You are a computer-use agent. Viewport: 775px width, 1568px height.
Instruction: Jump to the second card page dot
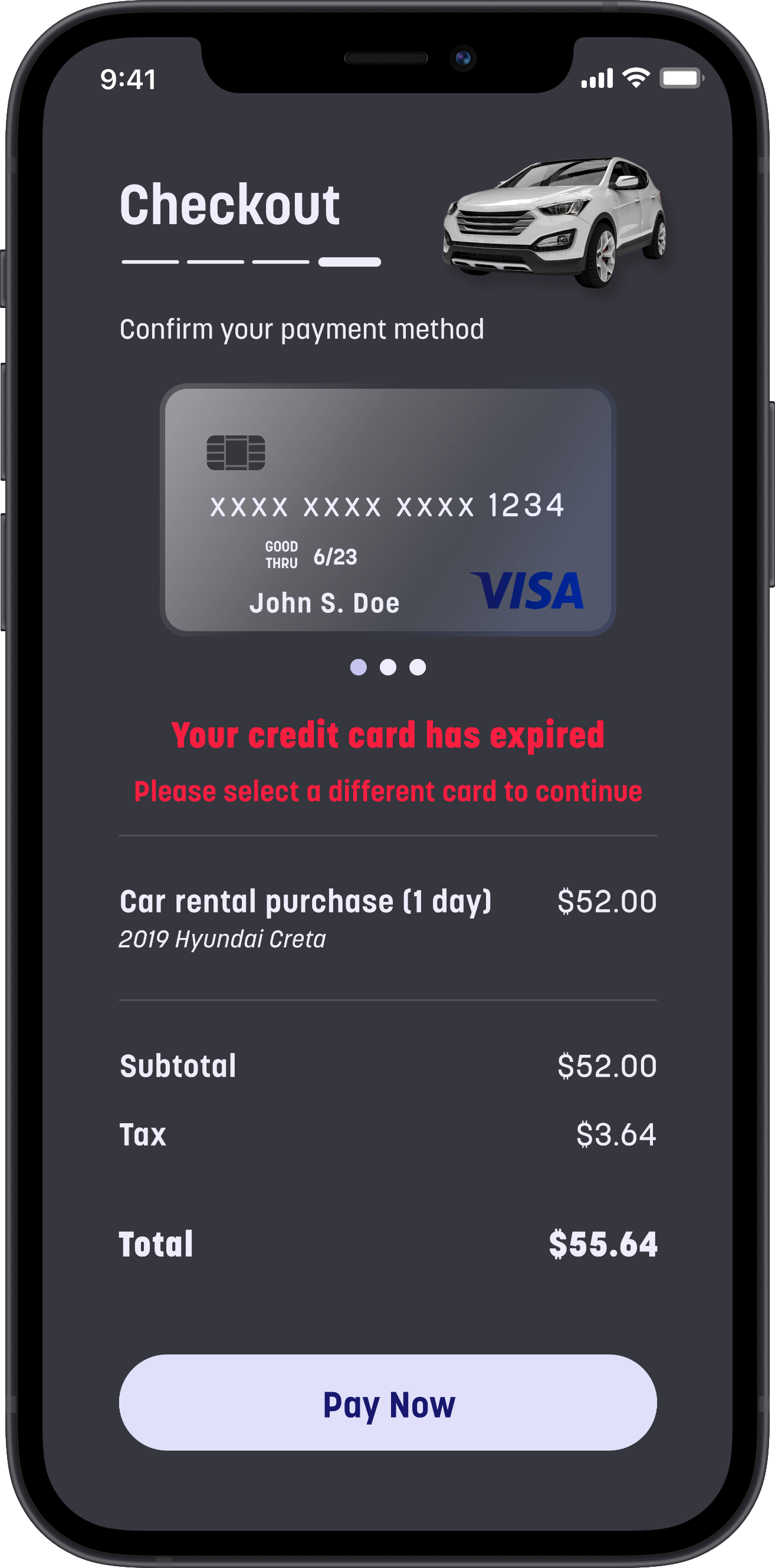pos(388,667)
